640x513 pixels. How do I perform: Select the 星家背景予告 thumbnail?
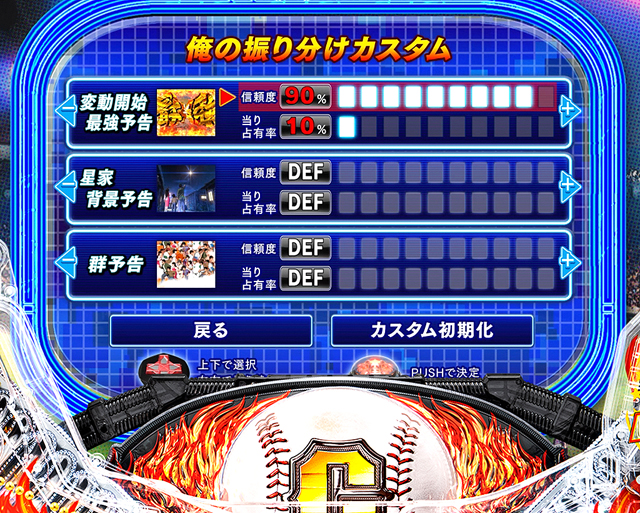point(185,186)
